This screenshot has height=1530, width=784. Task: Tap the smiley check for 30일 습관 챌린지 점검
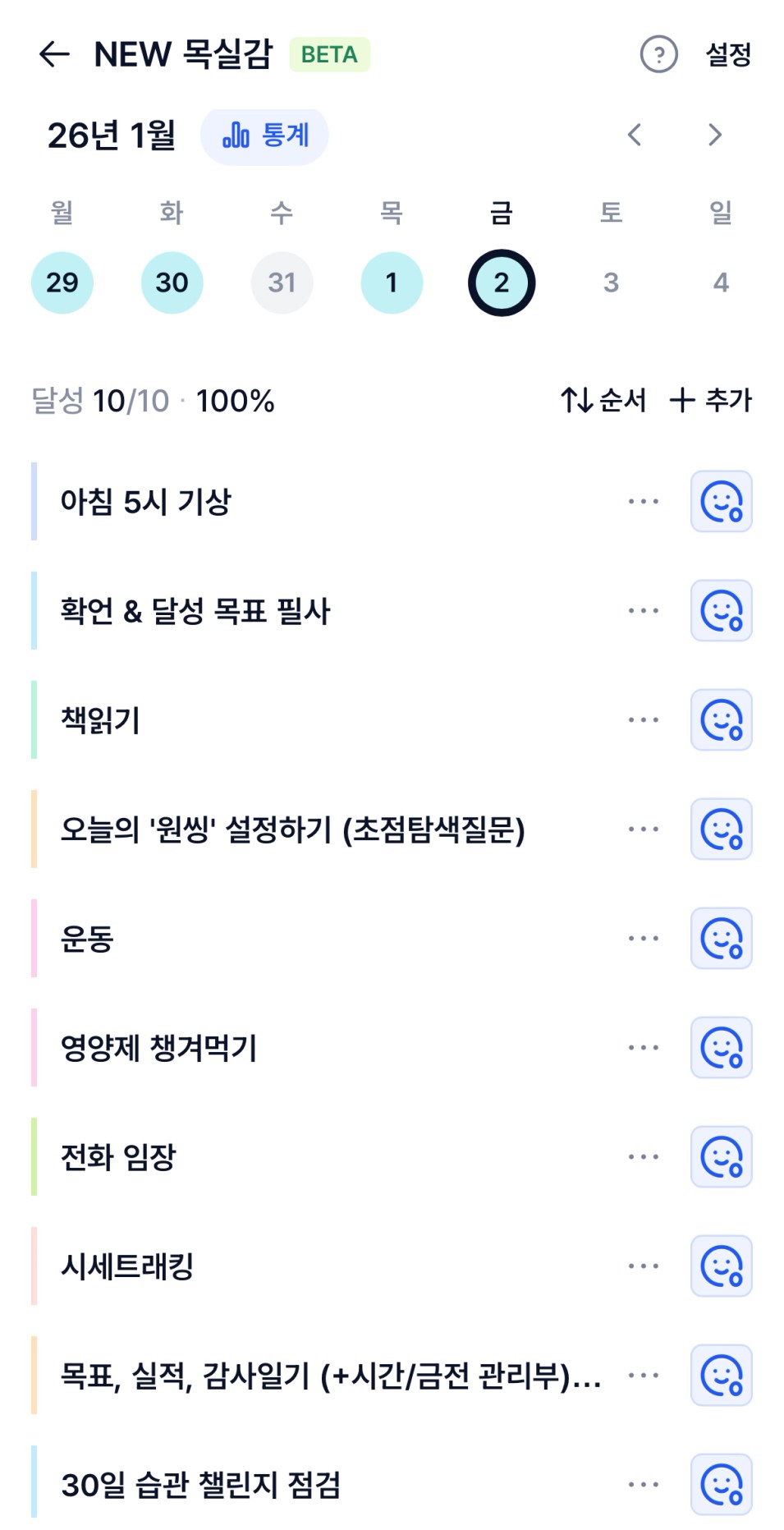point(721,1484)
